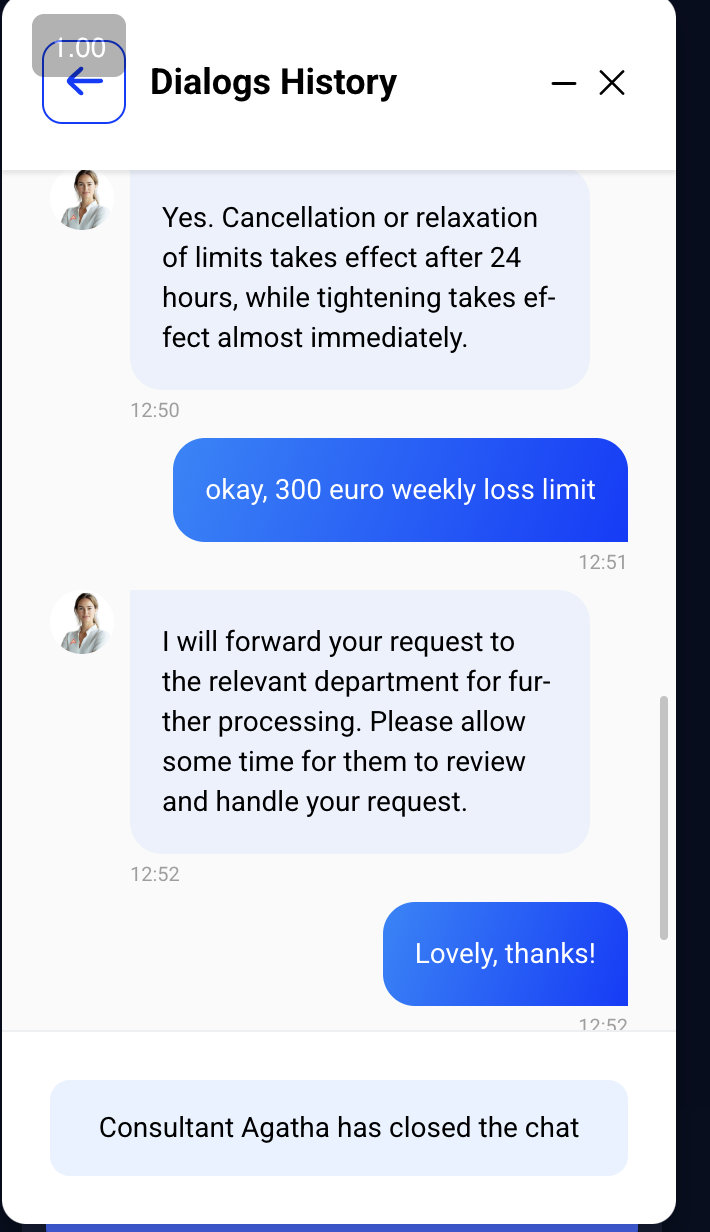Viewport: 710px width, 1232px height.
Task: Minimize the chat window
Action: point(564,83)
